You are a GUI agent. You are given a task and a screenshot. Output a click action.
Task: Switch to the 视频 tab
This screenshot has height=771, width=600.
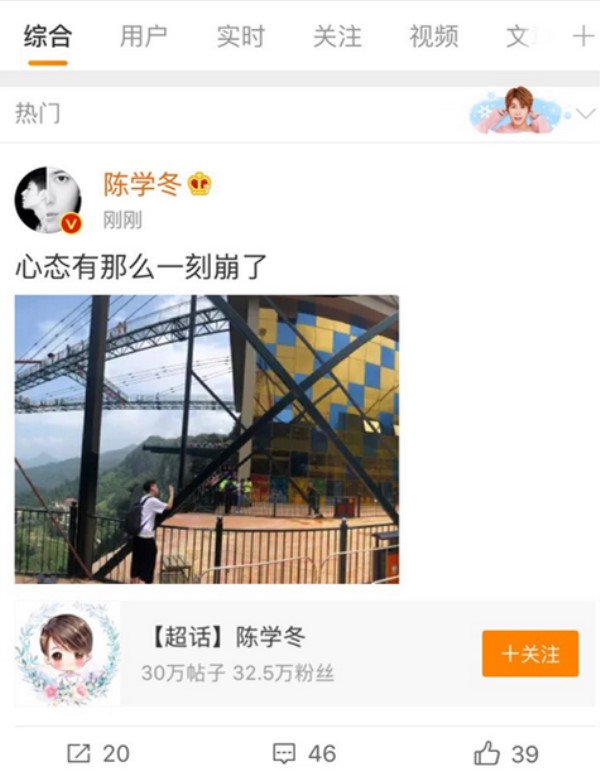(433, 37)
